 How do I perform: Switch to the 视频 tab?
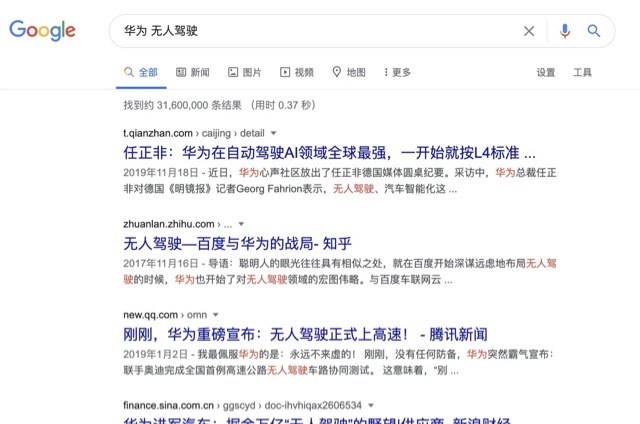297,72
